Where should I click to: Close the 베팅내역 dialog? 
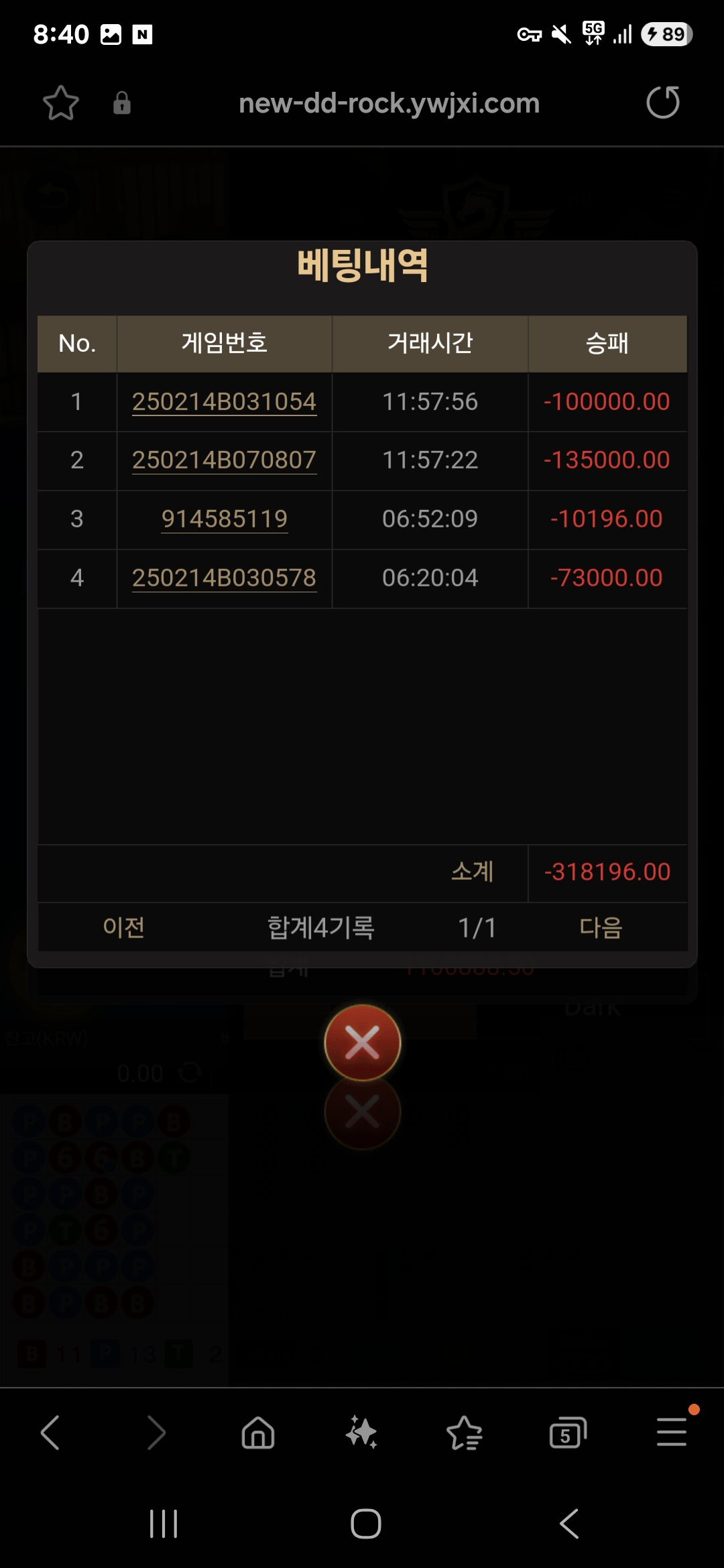[362, 1043]
